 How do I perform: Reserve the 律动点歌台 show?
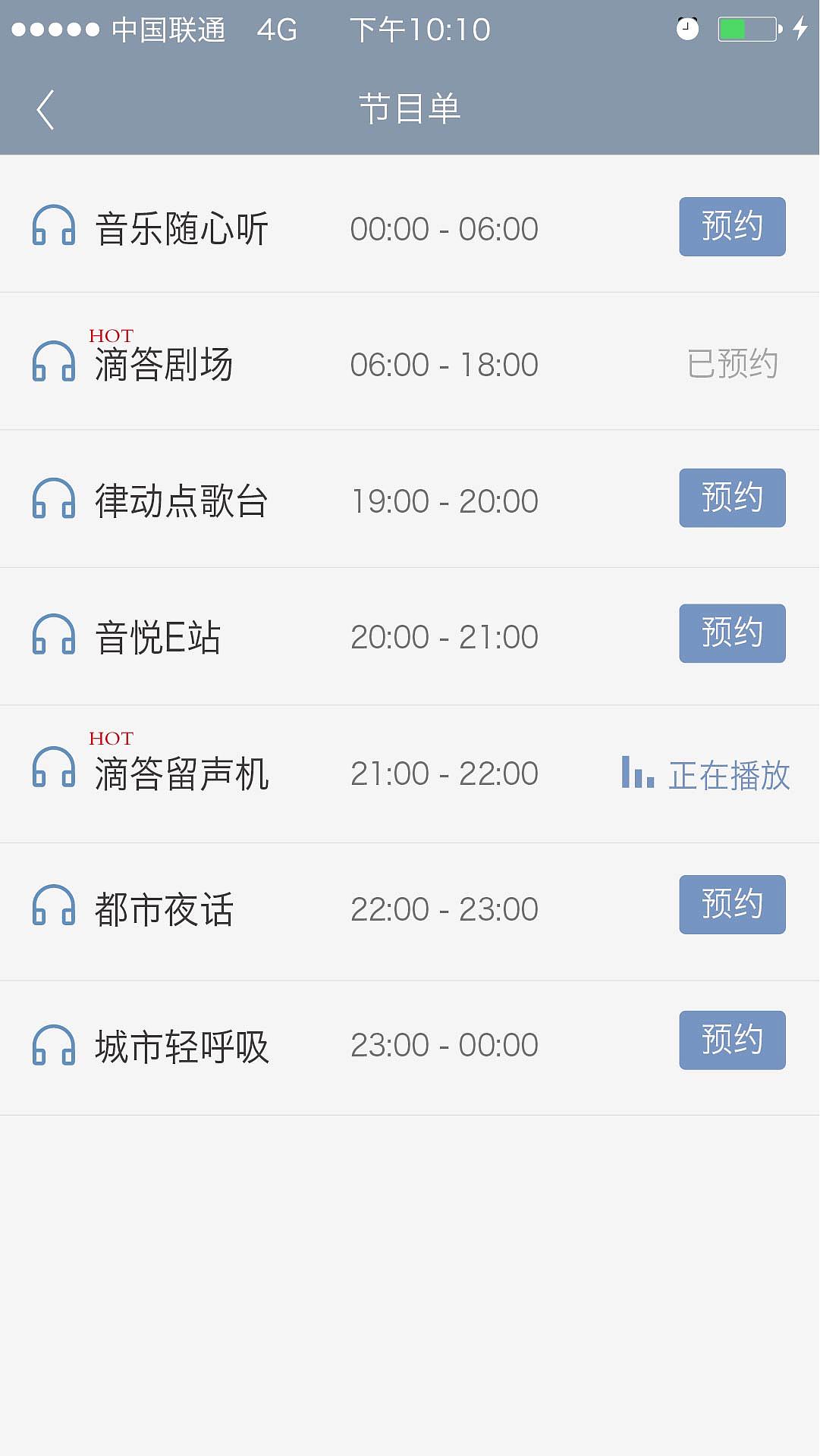tap(731, 499)
